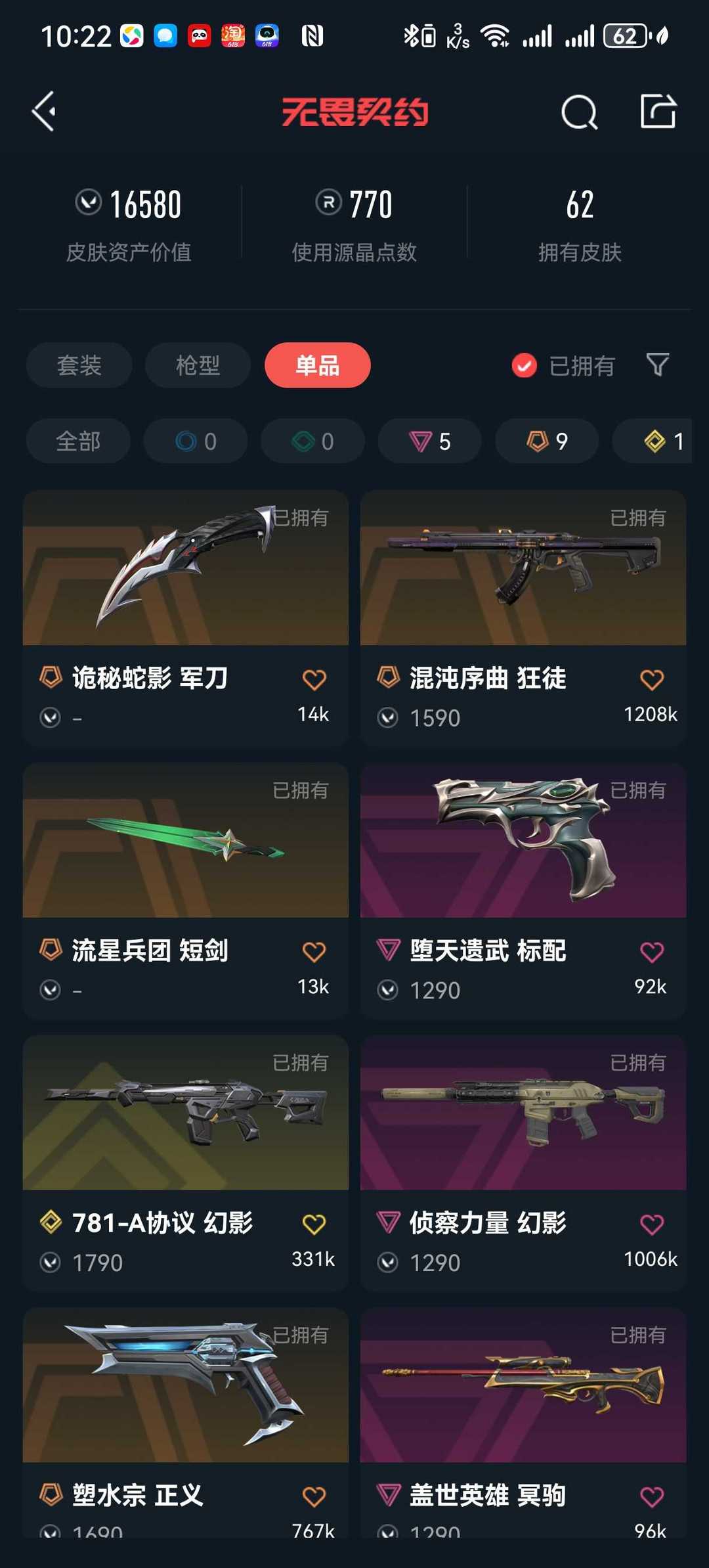The height and width of the screenshot is (1568, 709).
Task: Select the 全部 rarity chip
Action: 78,441
